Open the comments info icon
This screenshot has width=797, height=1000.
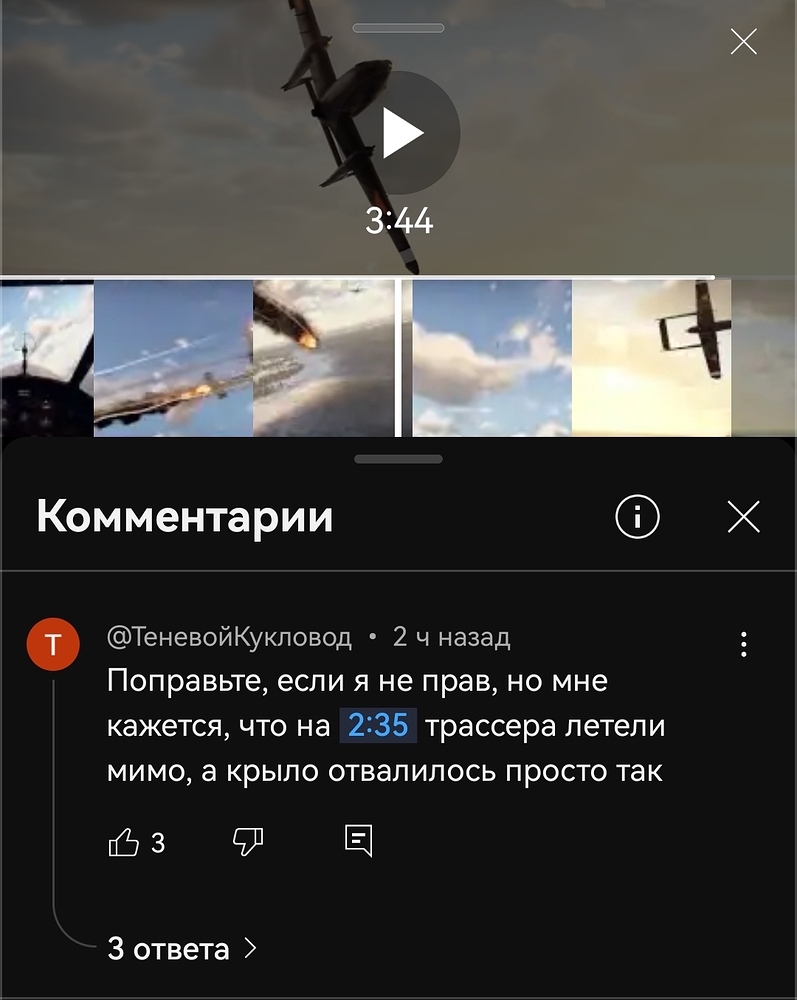pos(636,517)
